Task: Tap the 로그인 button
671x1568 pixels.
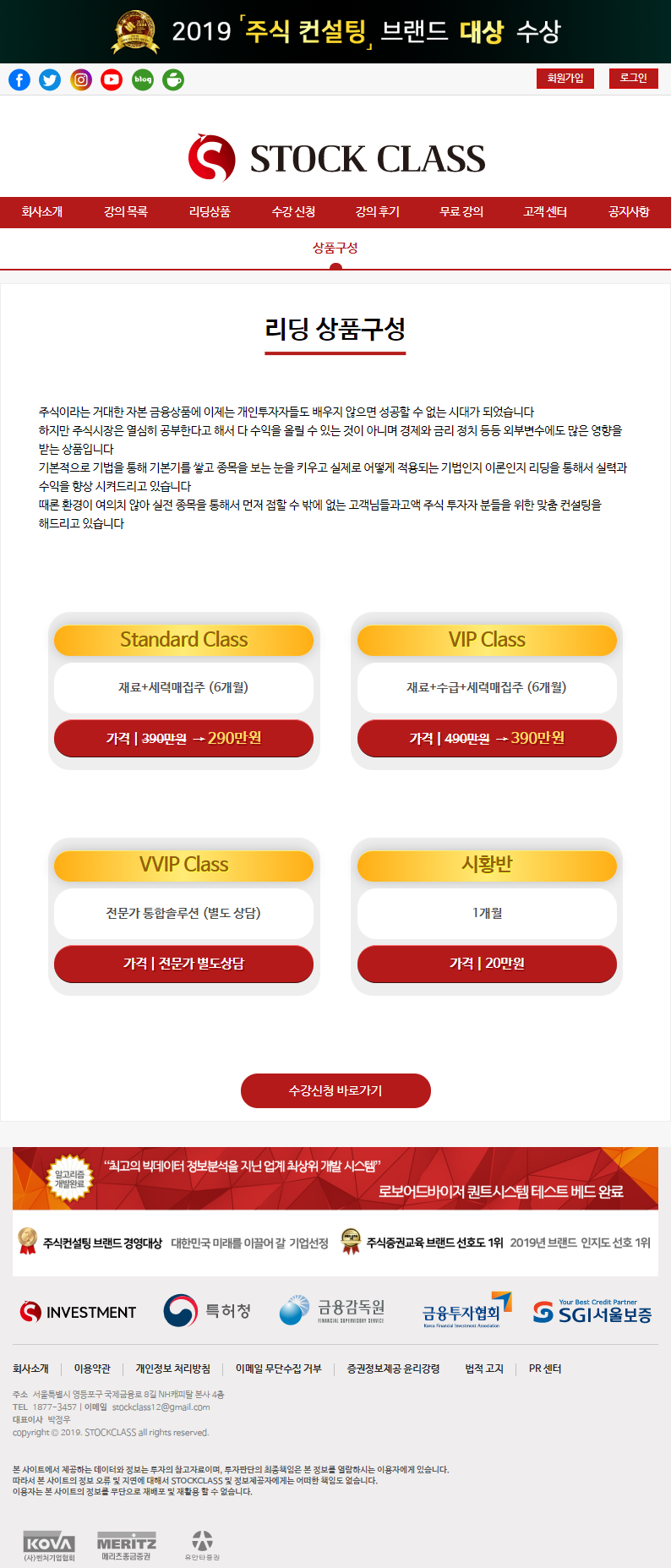Action: click(633, 79)
